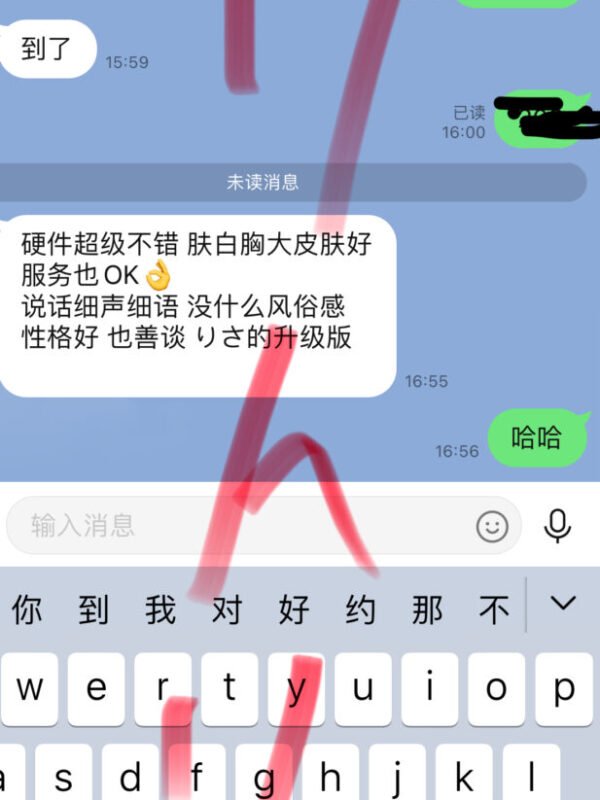Pick the suggestion 我

click(160, 609)
